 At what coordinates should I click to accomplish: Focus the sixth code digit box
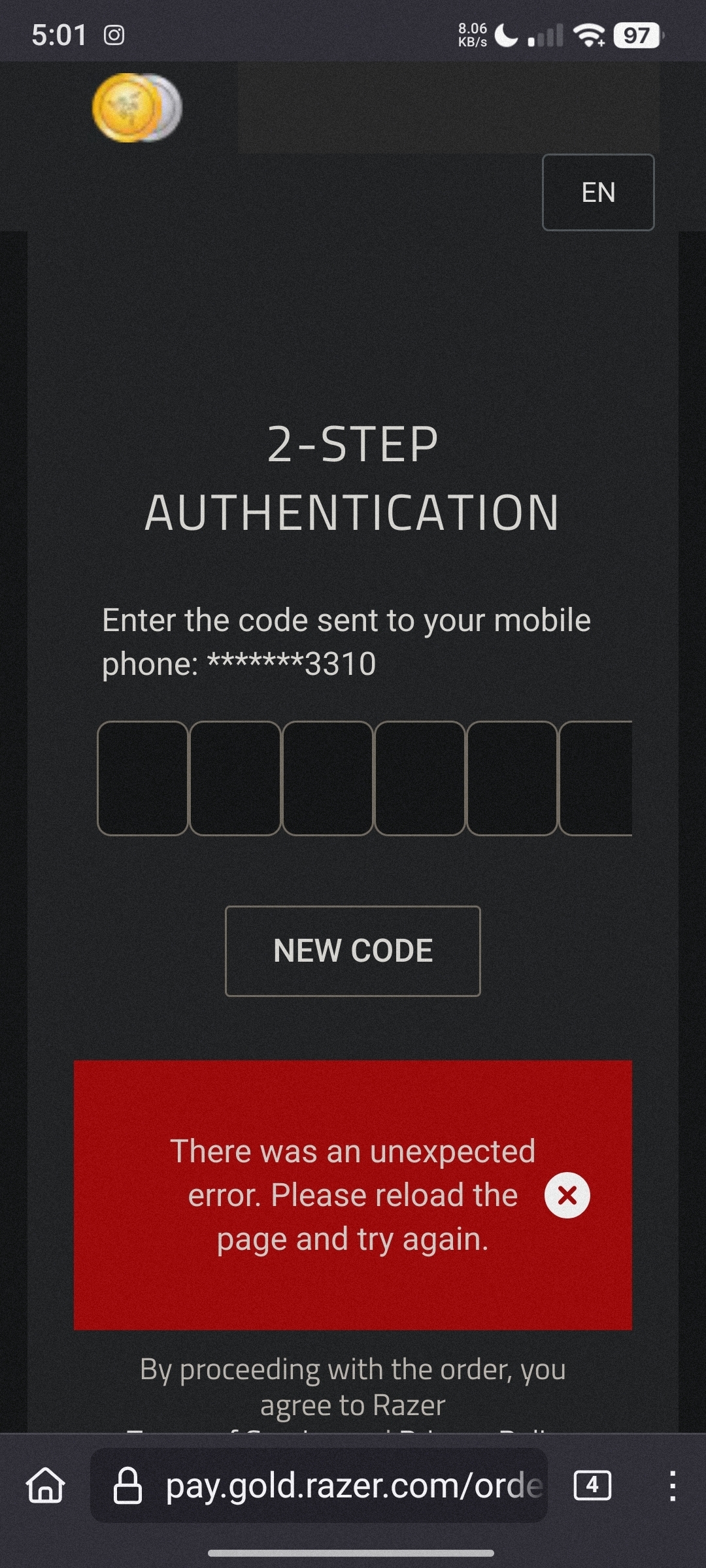(x=596, y=778)
